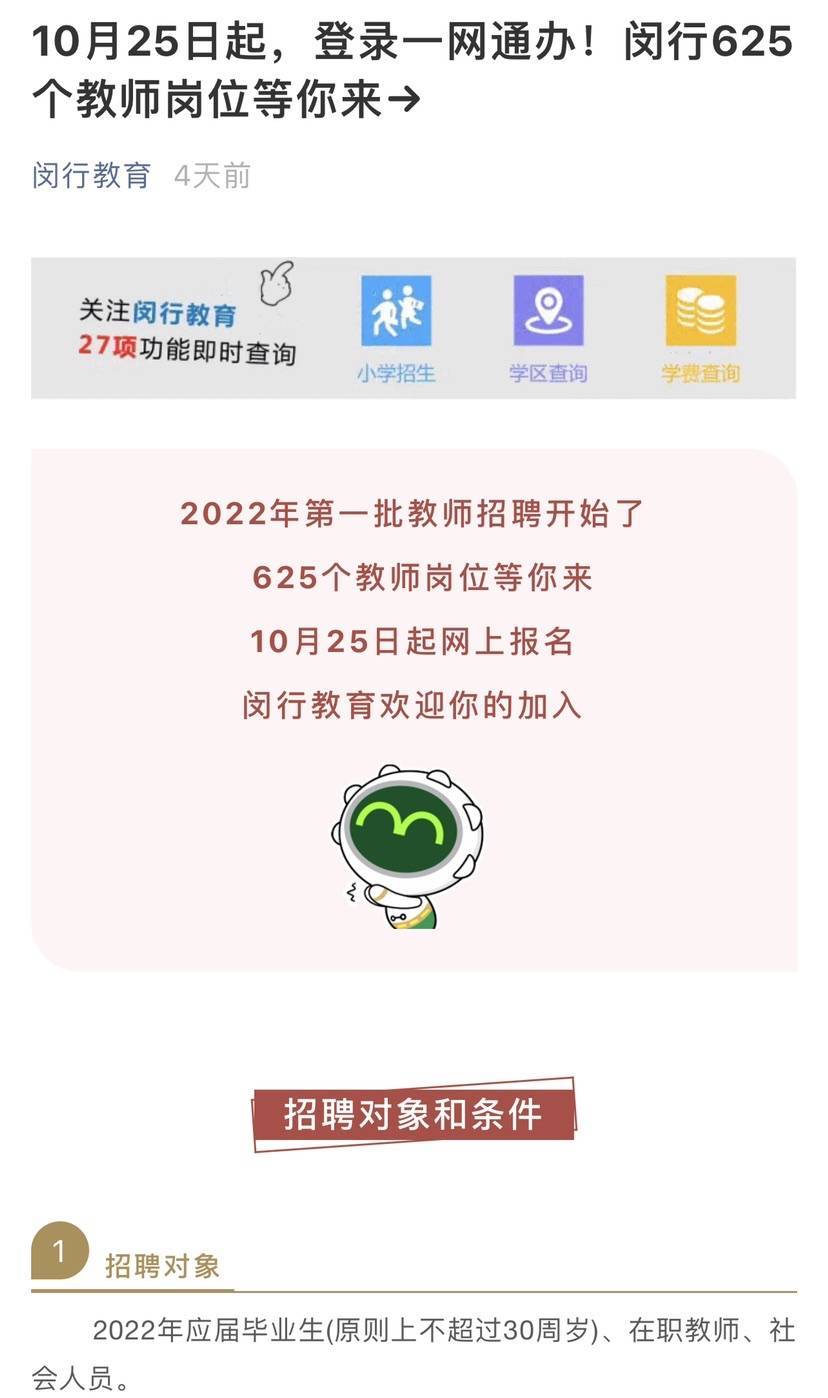Open the 关注闵行教育 banner image
The image size is (828, 1398).
pos(413,328)
